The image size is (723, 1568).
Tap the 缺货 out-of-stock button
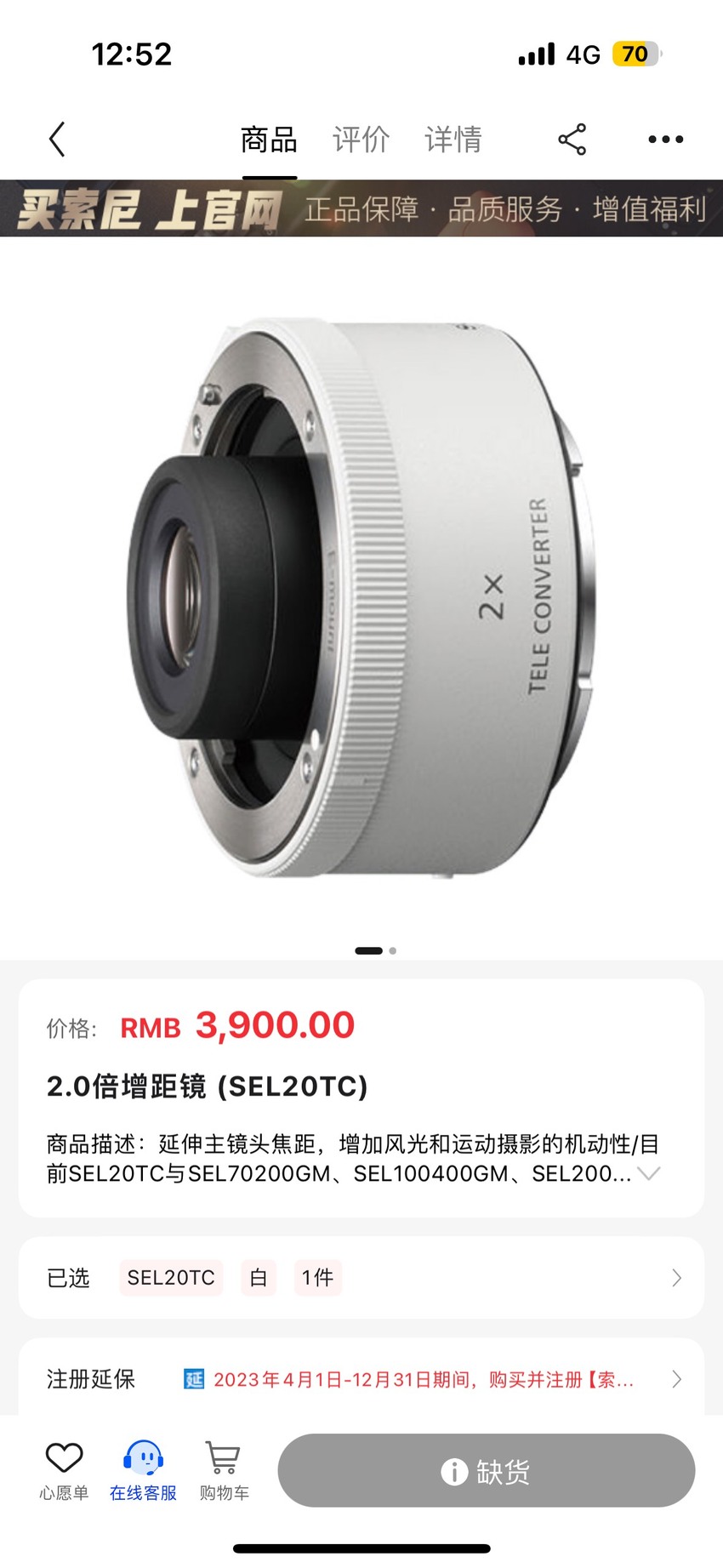[x=487, y=1471]
